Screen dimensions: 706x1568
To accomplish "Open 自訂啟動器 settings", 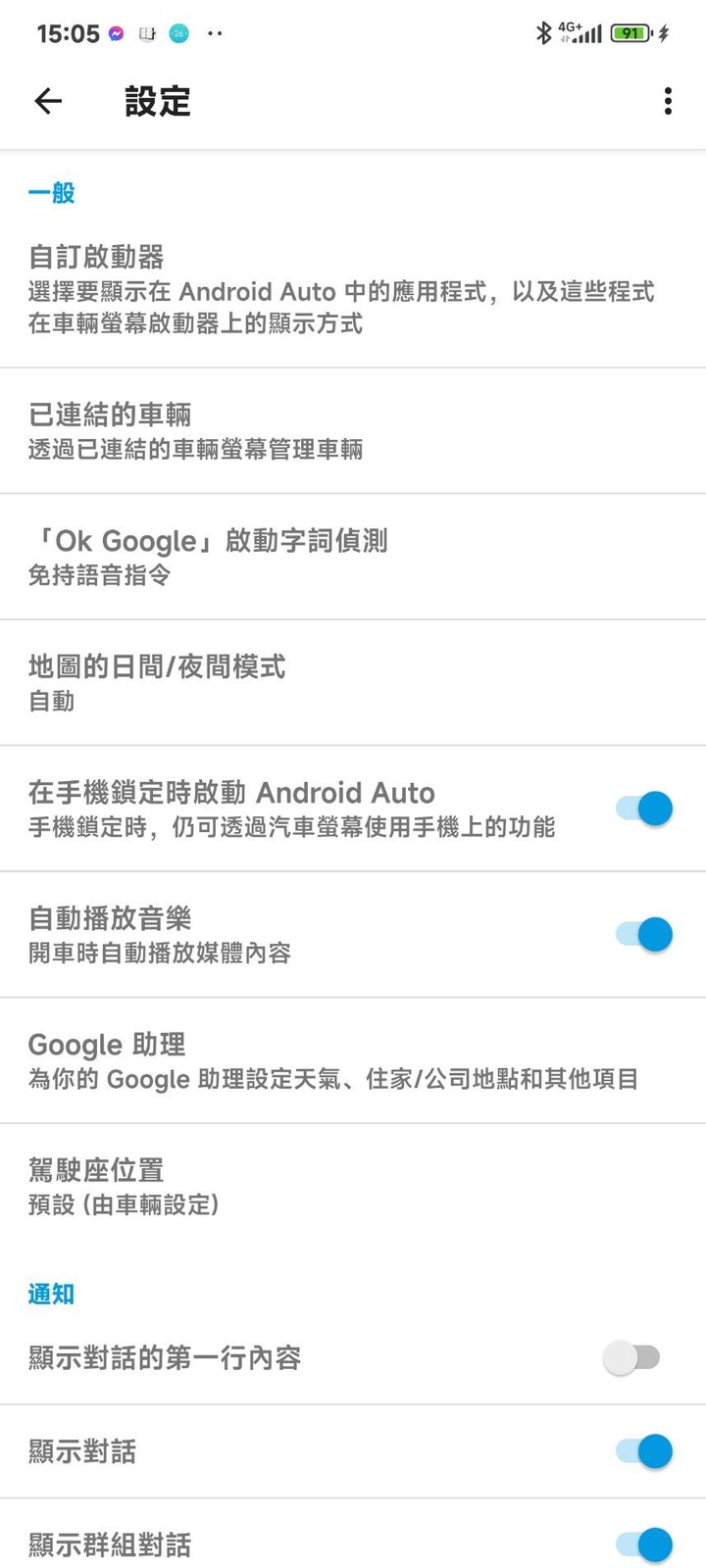I will point(353,289).
